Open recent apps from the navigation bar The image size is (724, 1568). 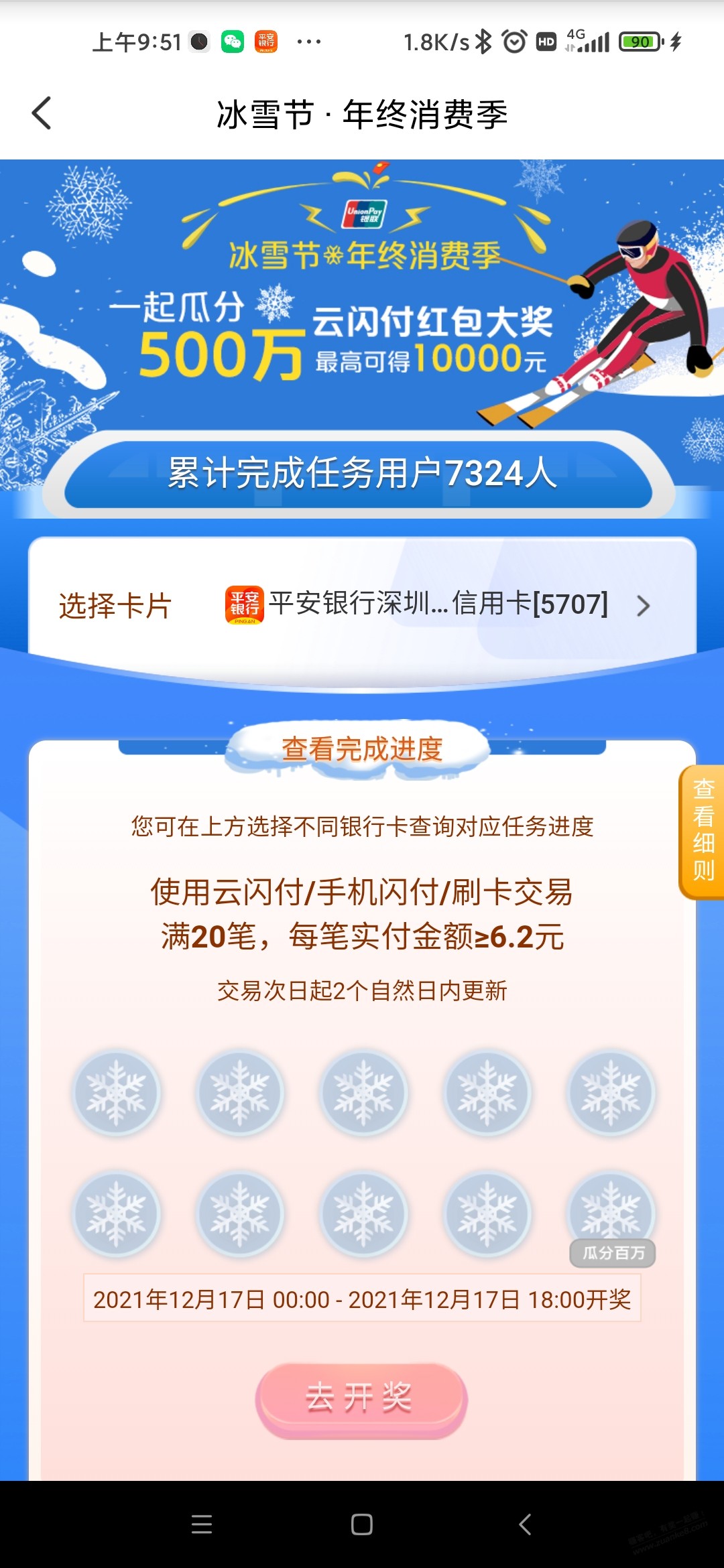pos(202,1524)
